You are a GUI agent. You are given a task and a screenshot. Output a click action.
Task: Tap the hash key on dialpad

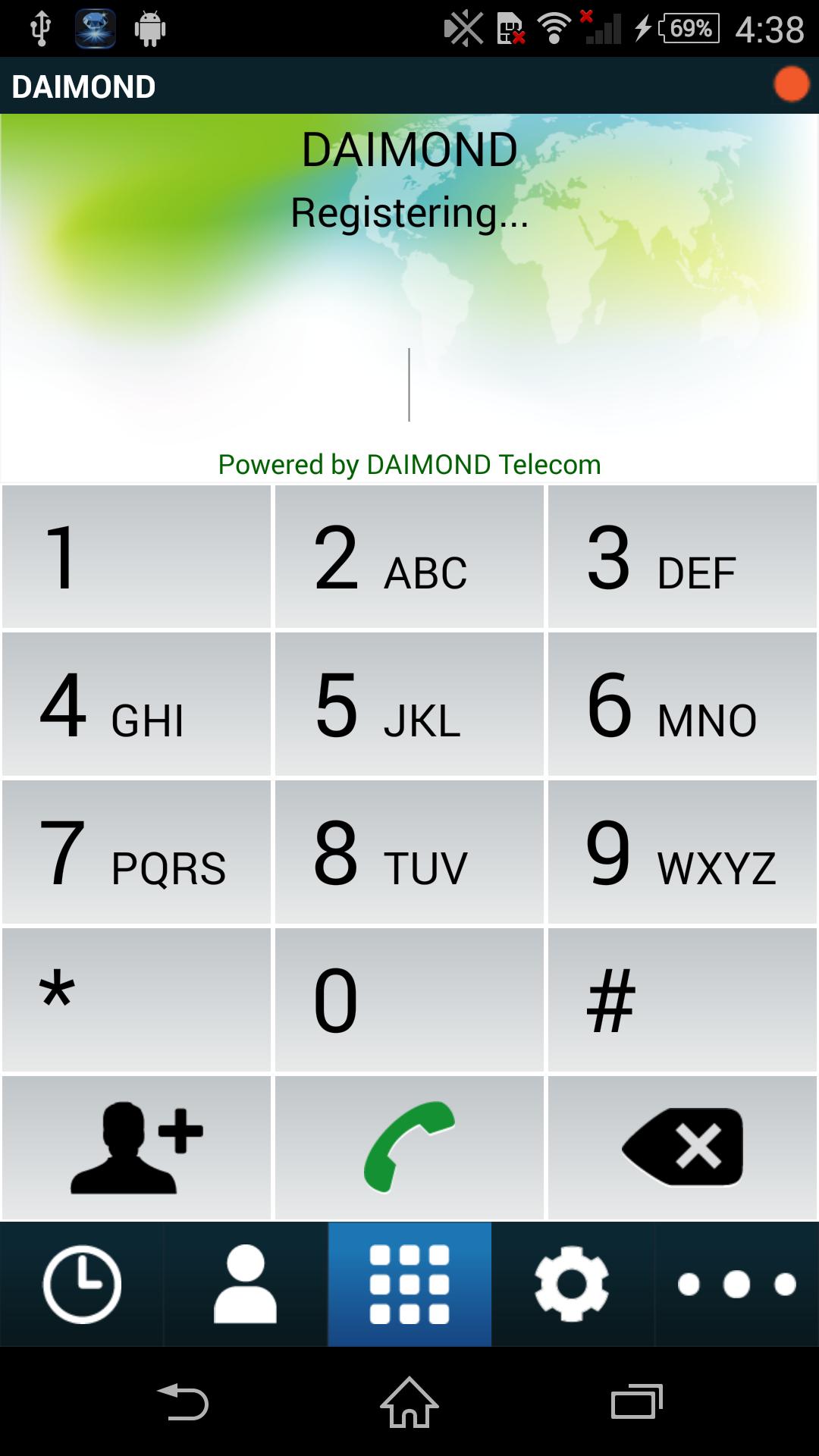tap(682, 999)
